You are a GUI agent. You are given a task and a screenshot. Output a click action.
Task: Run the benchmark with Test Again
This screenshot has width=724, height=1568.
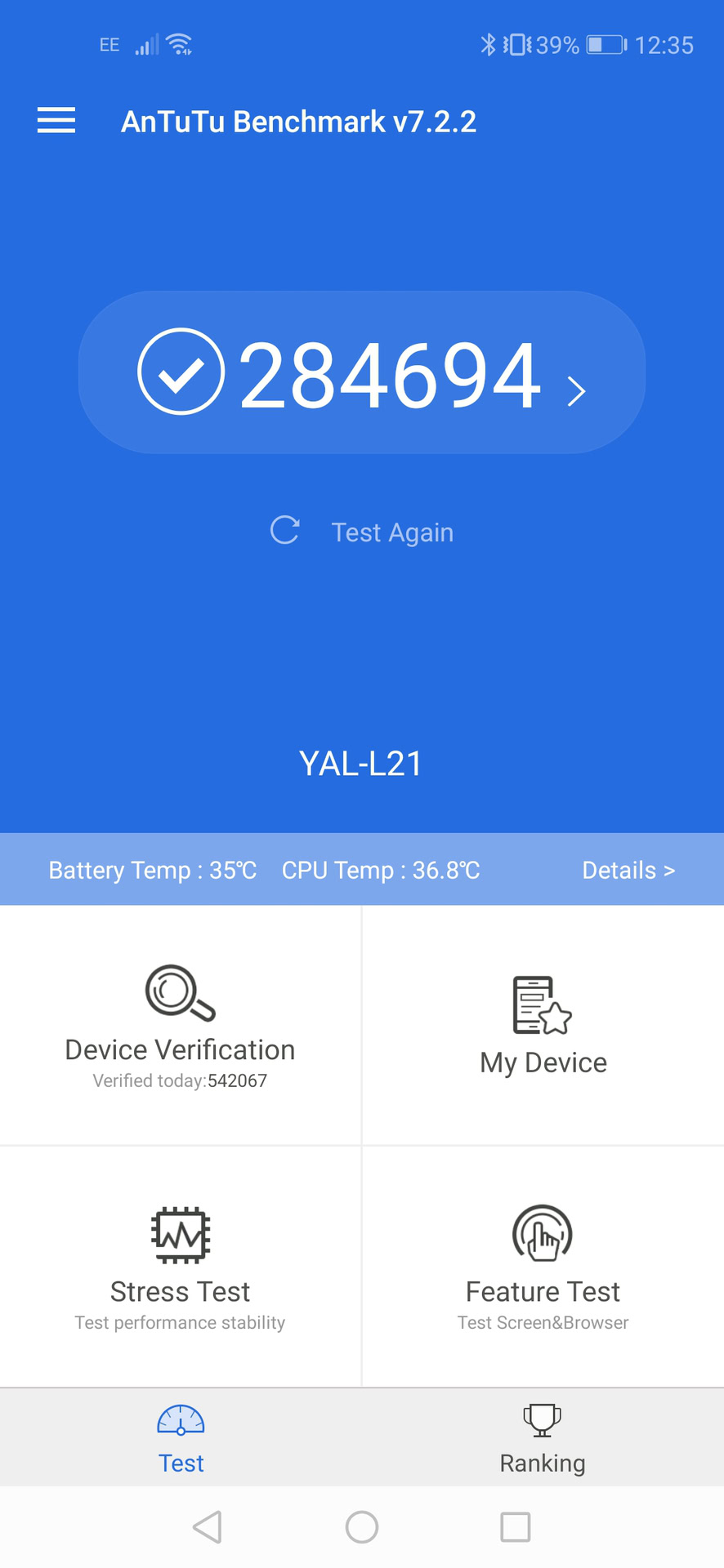pyautogui.click(x=362, y=532)
